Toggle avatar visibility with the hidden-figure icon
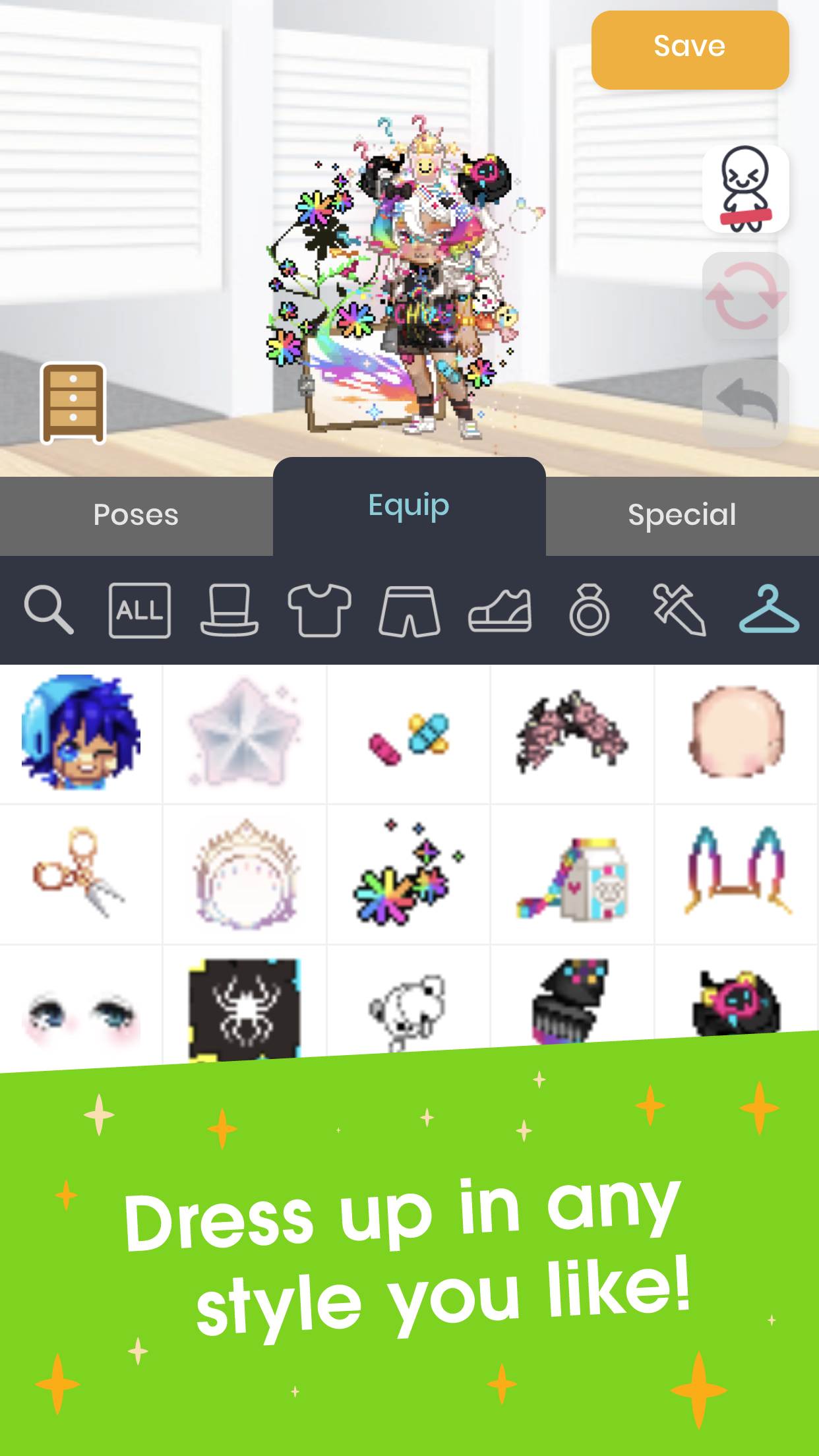Image resolution: width=819 pixels, height=1456 pixels. [746, 189]
